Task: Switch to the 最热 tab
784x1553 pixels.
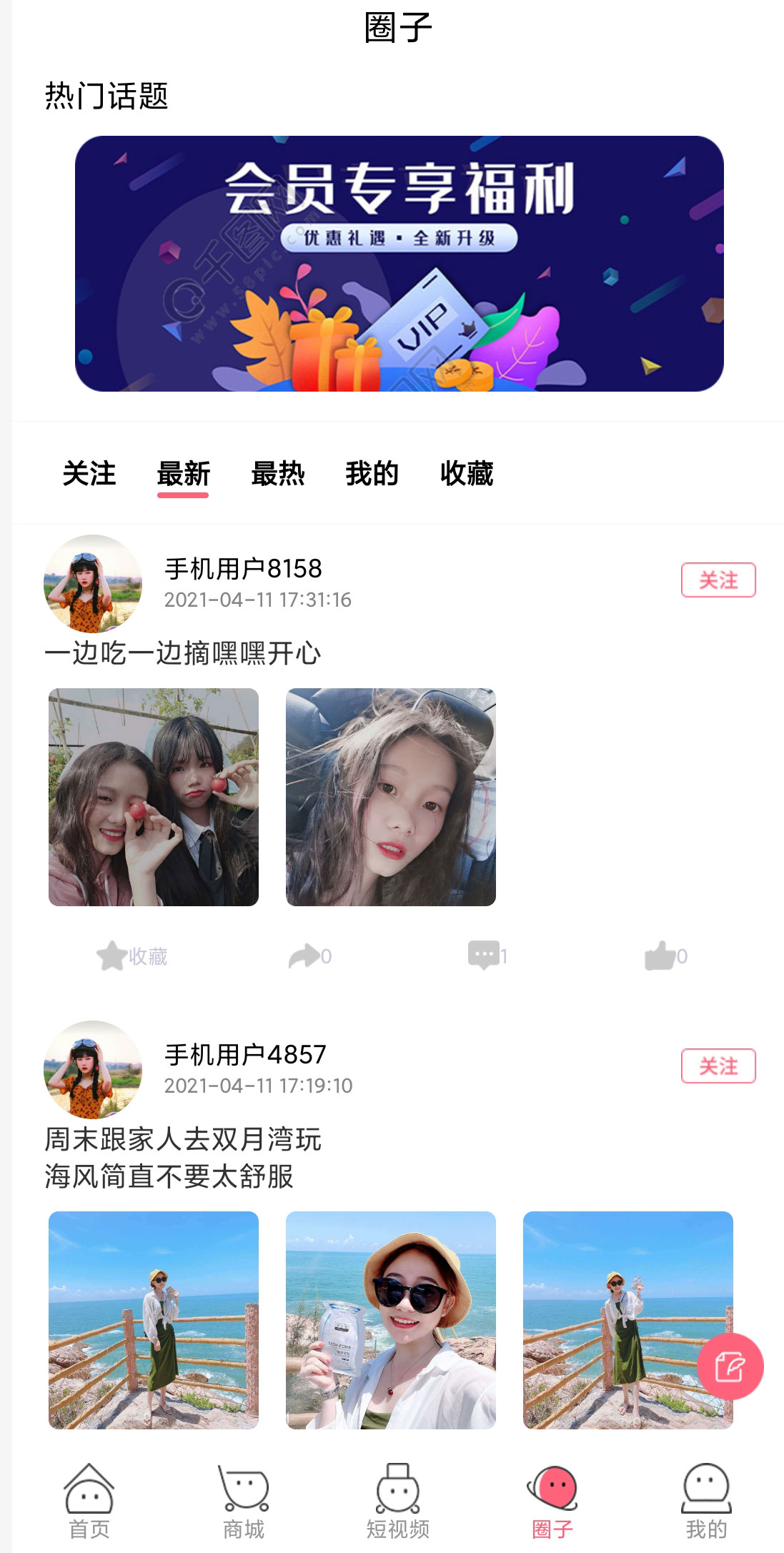Action: (278, 473)
